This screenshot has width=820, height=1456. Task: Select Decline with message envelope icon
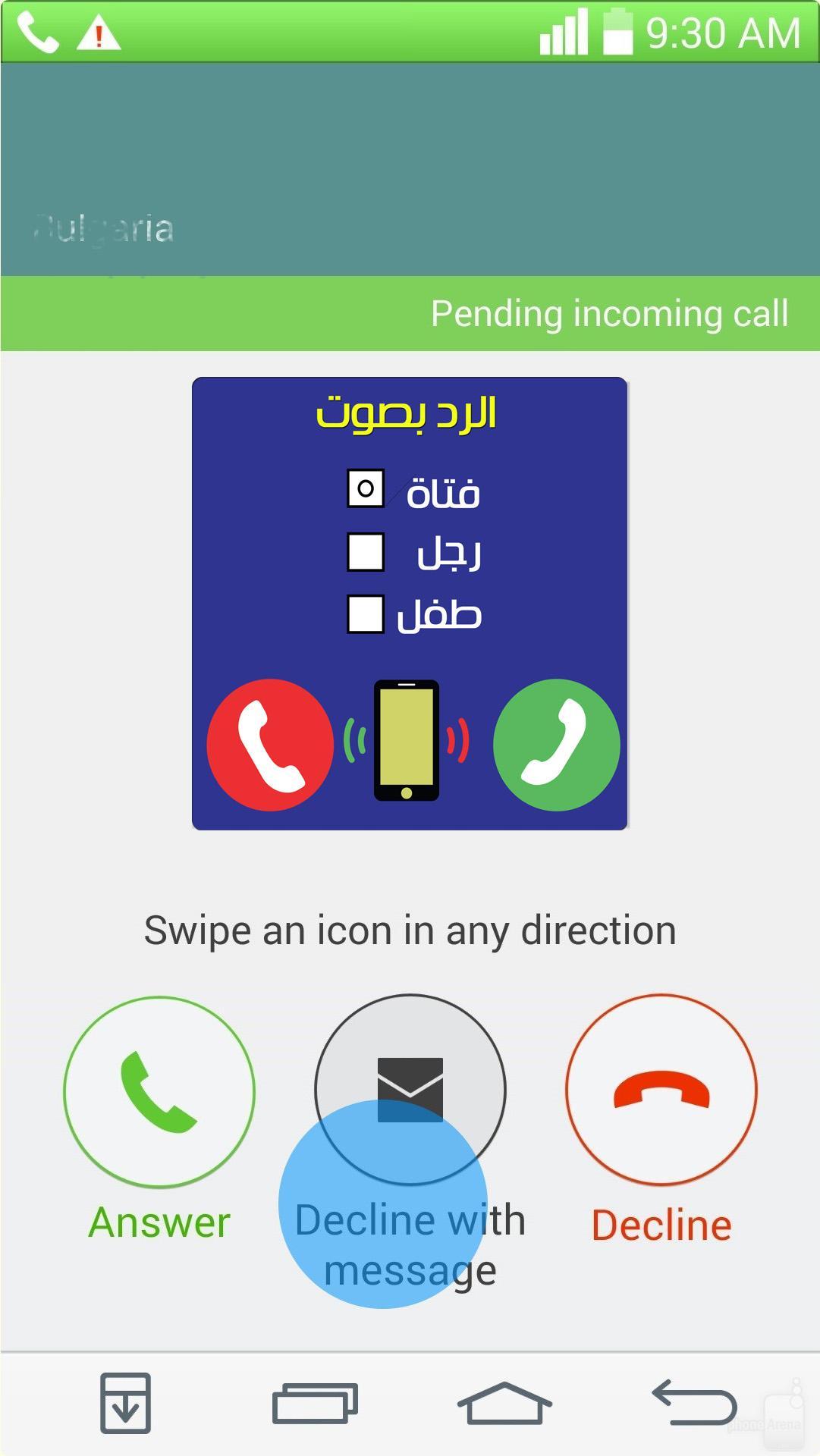(x=410, y=1089)
